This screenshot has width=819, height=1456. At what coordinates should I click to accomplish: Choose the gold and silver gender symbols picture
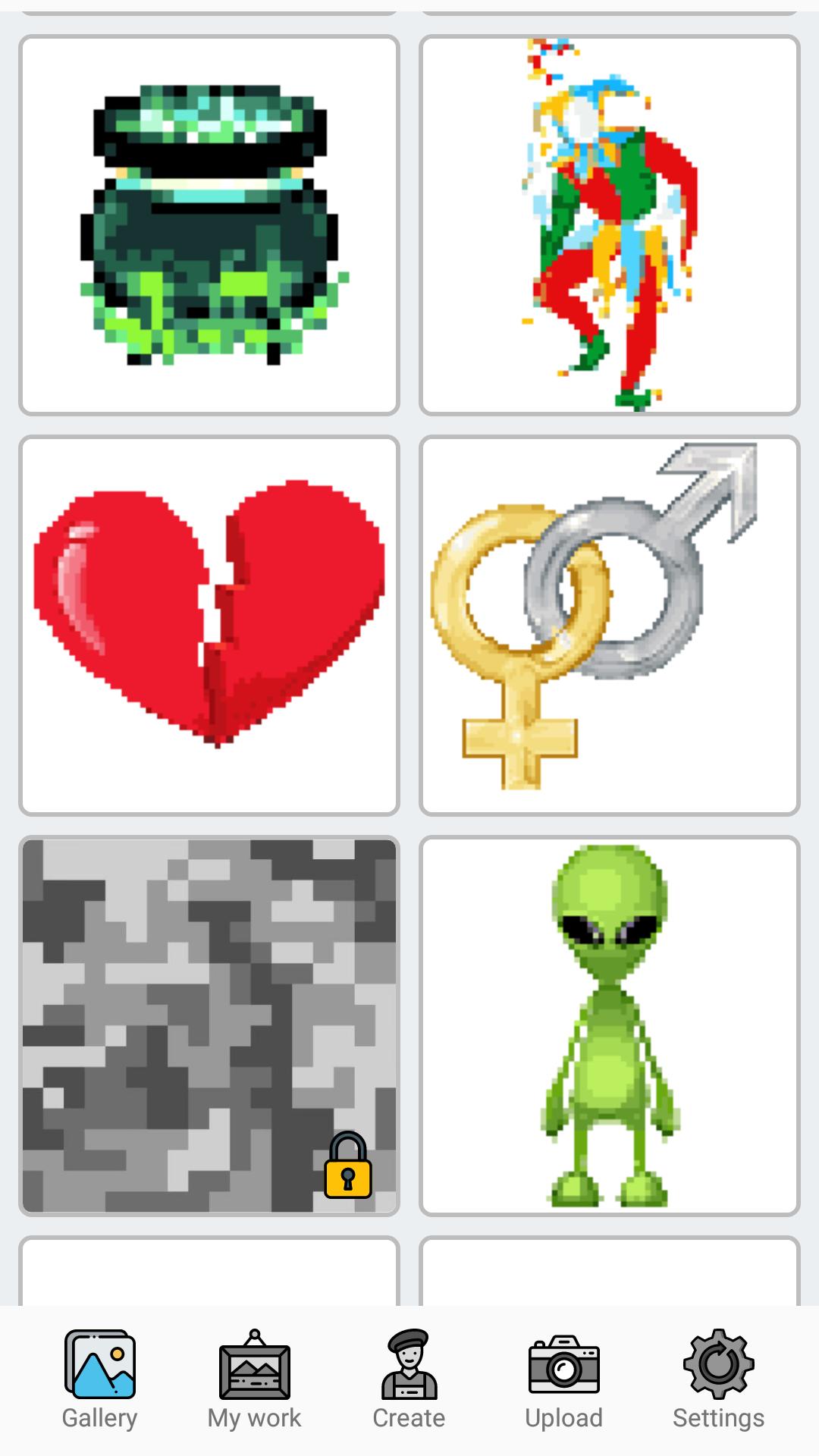[x=610, y=626]
